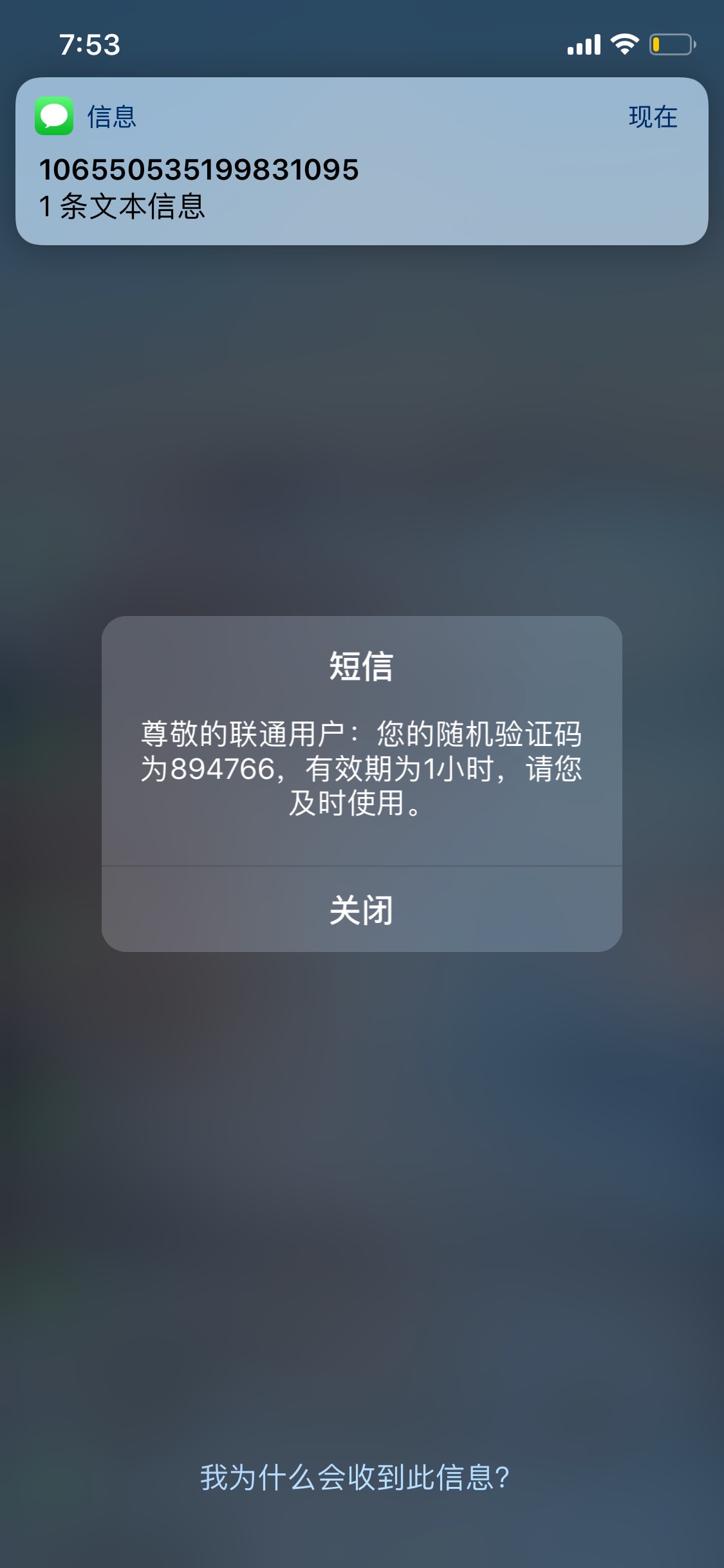724x1568 pixels.
Task: Open the 我为什么会收到此信息? link
Action: (355, 1477)
